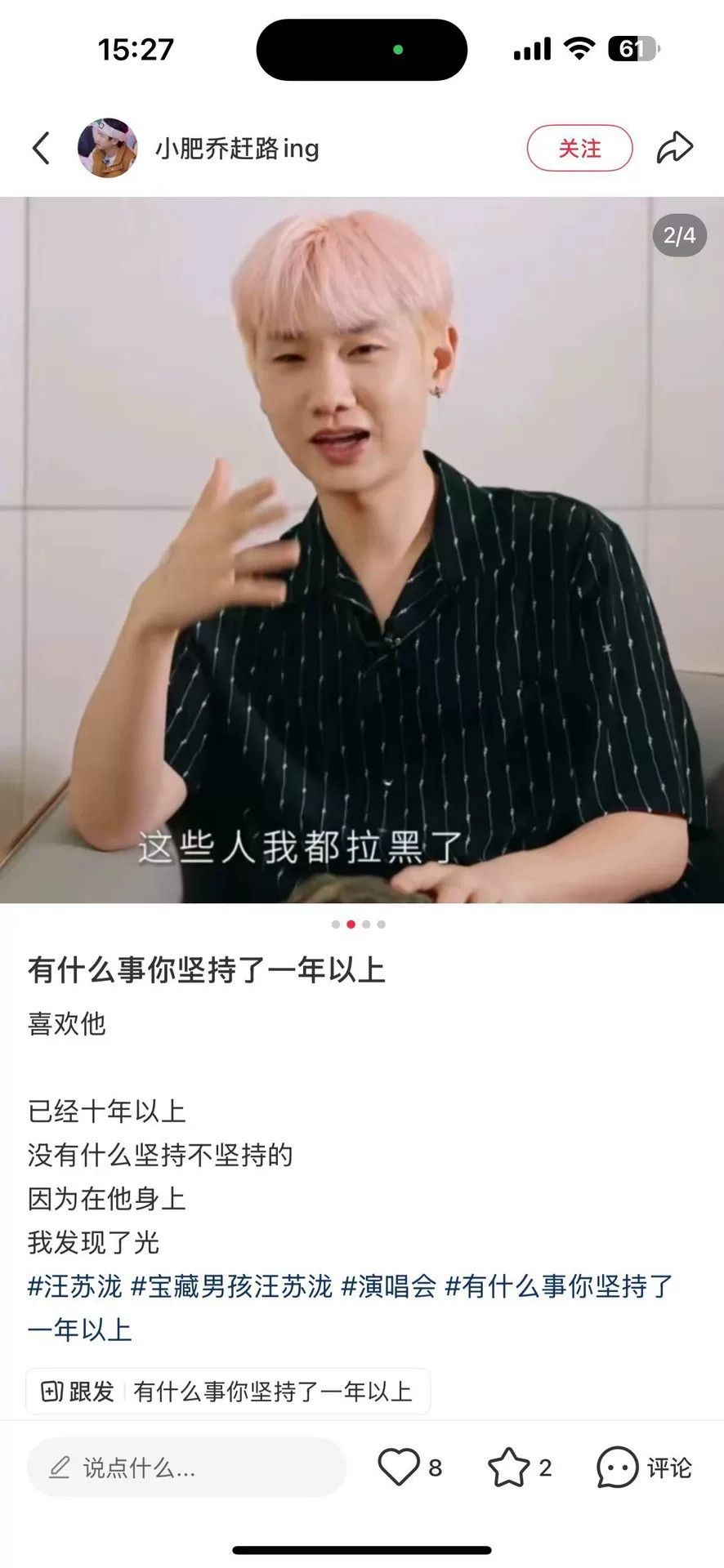Viewport: 724px width, 1568px height.
Task: Follow the author with 关注 button
Action: coord(579,148)
